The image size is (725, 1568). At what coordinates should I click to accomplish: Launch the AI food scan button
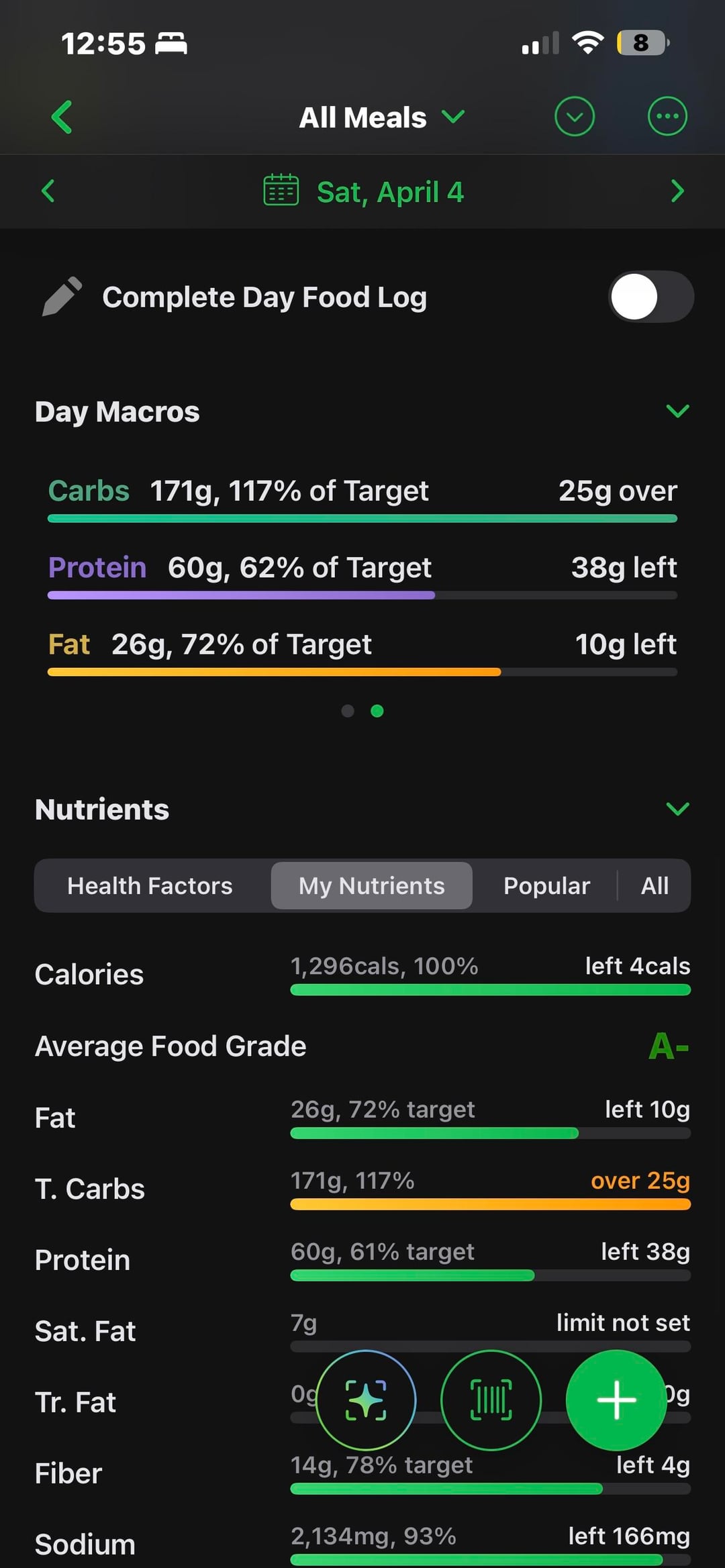(366, 1400)
